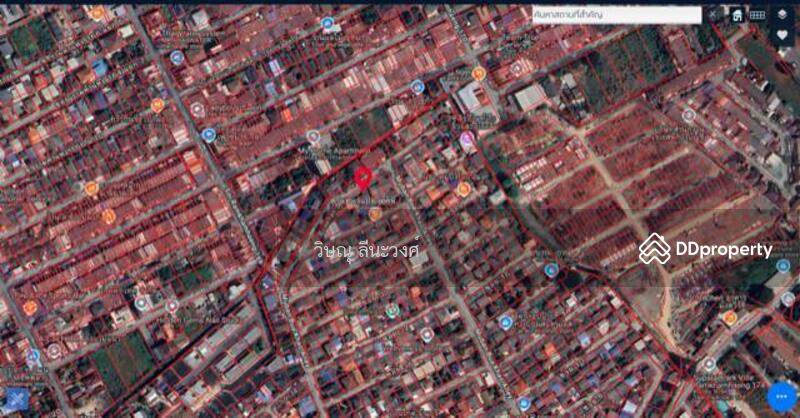Tap the heart favorites icon
Viewport: 800px width, 418px height.
[x=782, y=35]
